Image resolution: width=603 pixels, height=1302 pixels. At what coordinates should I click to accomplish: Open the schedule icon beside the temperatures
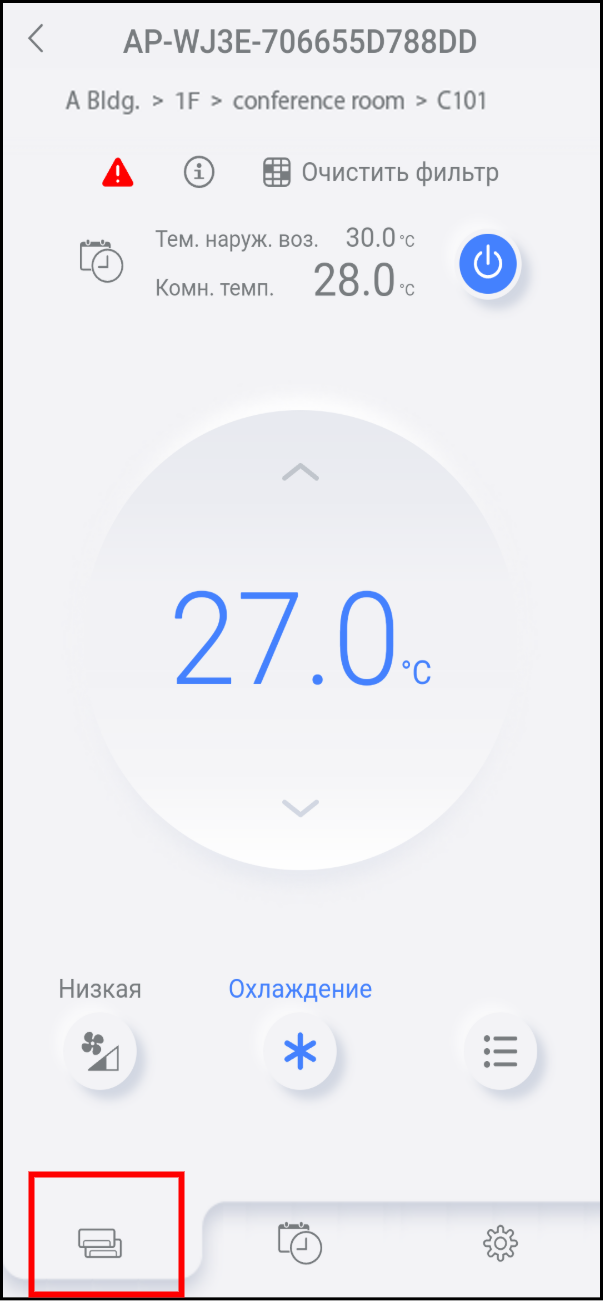tap(101, 261)
